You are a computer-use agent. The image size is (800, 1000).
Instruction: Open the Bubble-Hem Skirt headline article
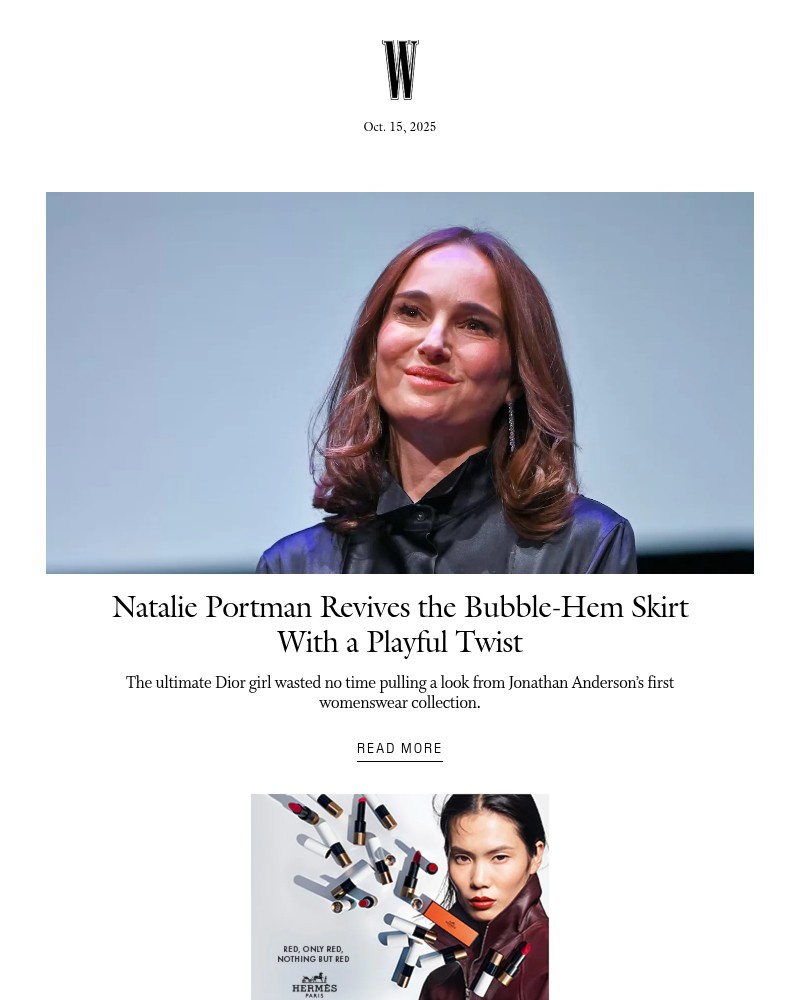400,624
